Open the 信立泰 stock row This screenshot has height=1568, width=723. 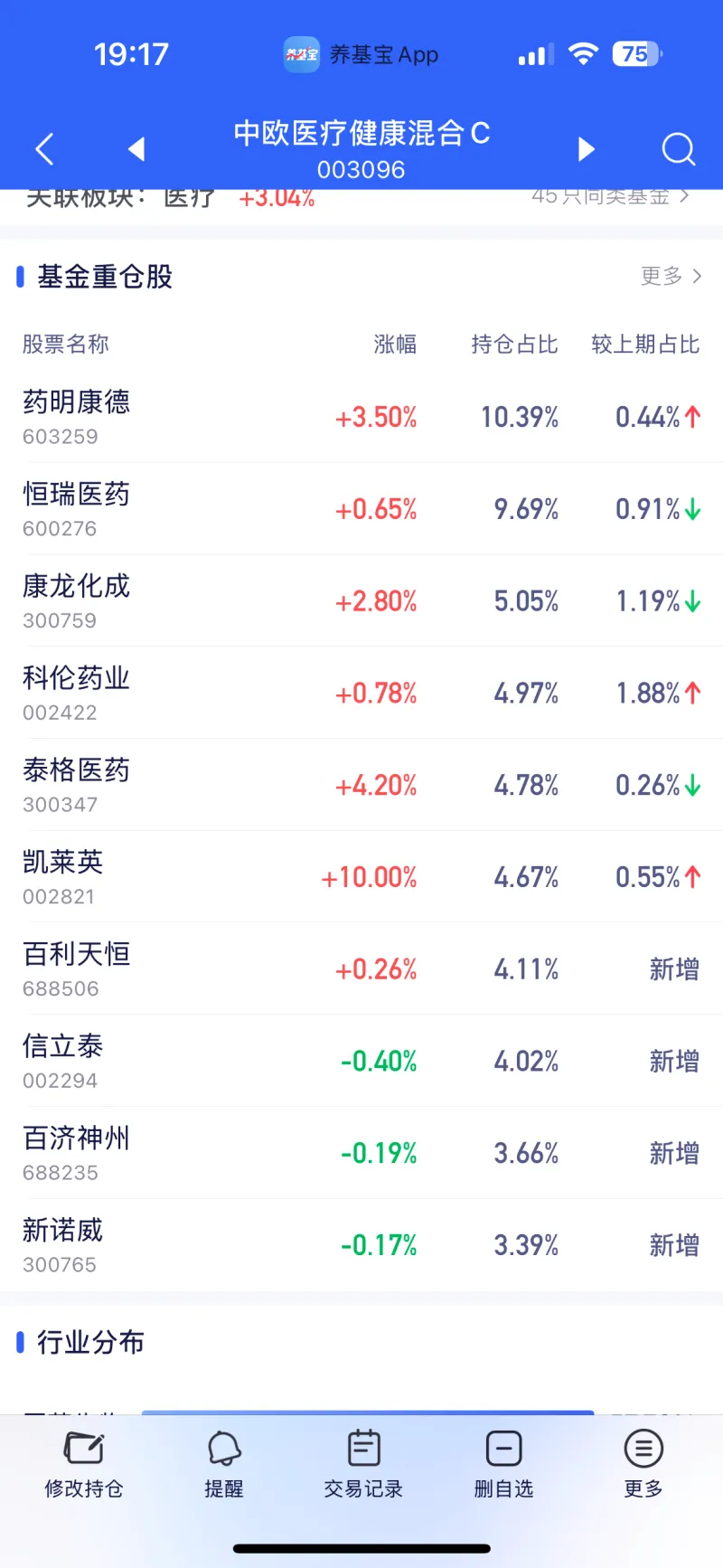[x=361, y=1062]
